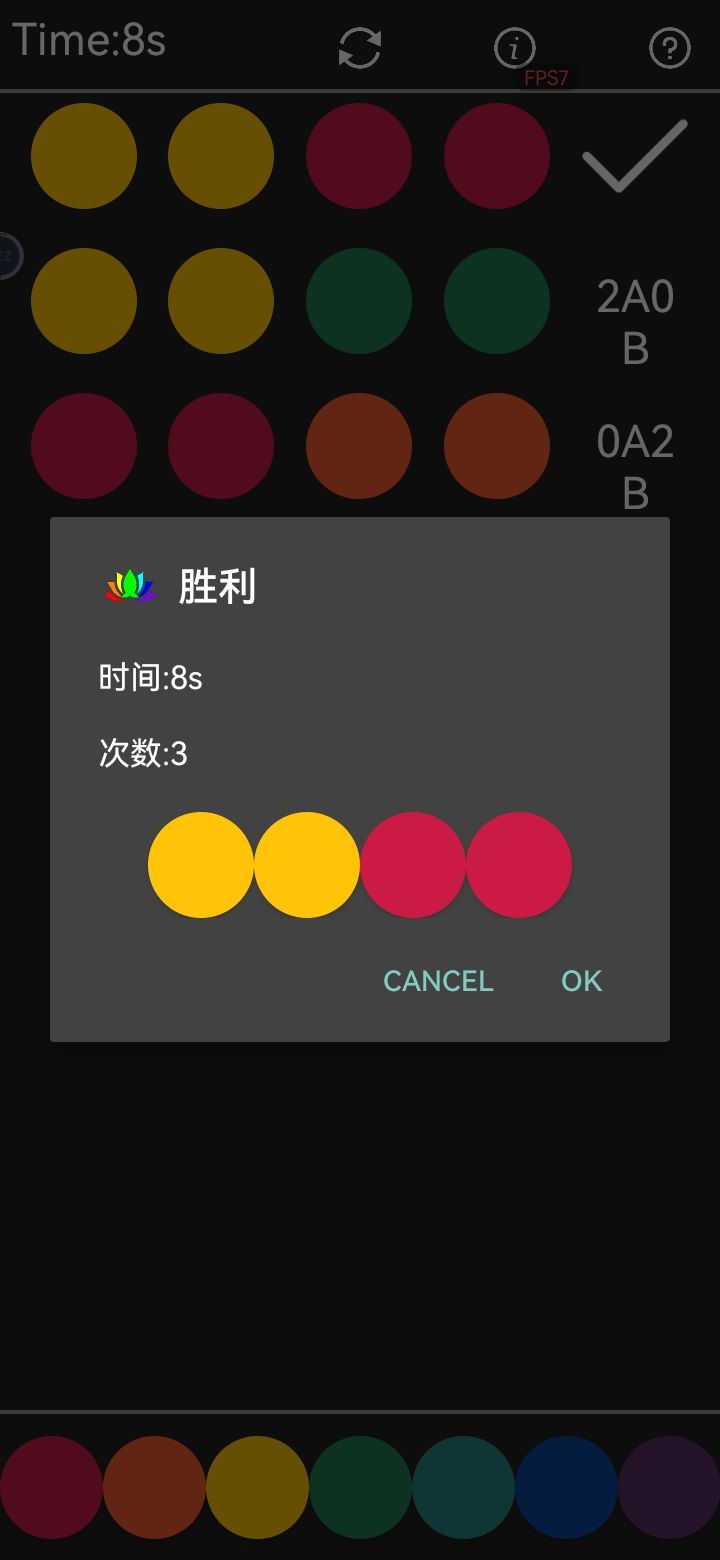Open help using the question mark icon
The width and height of the screenshot is (720, 1560).
click(668, 47)
